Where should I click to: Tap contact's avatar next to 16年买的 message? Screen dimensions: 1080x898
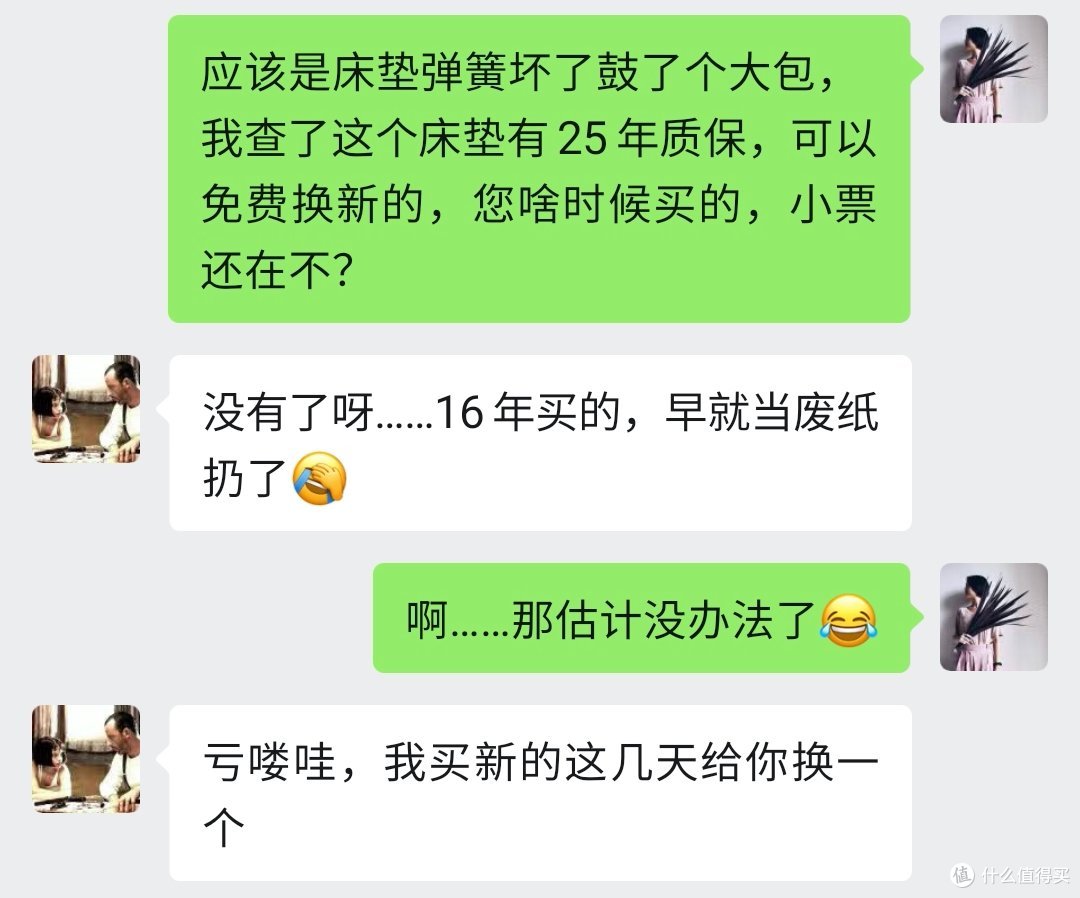click(x=86, y=409)
